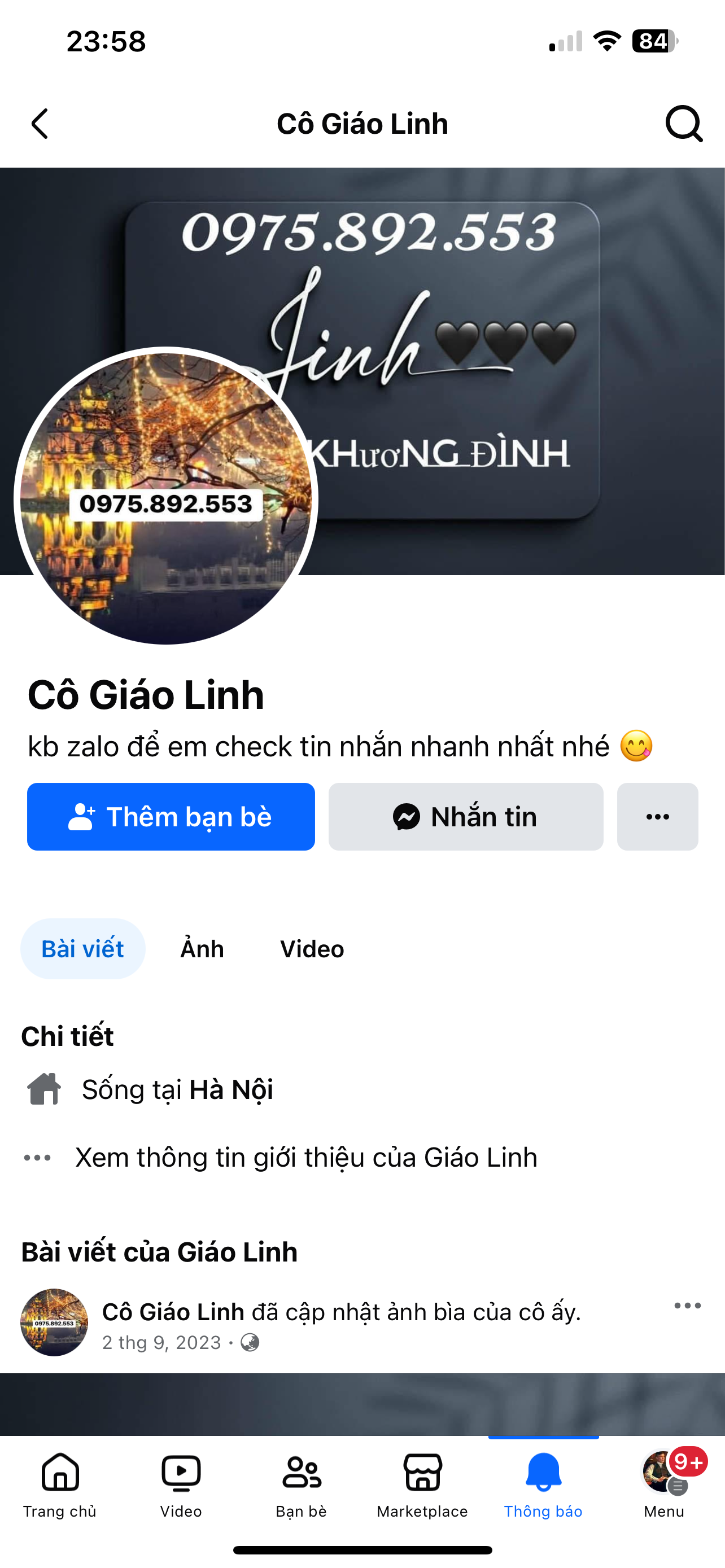725x1568 pixels.
Task: Tap Sống tại Hà Nội detail
Action: (177, 1089)
